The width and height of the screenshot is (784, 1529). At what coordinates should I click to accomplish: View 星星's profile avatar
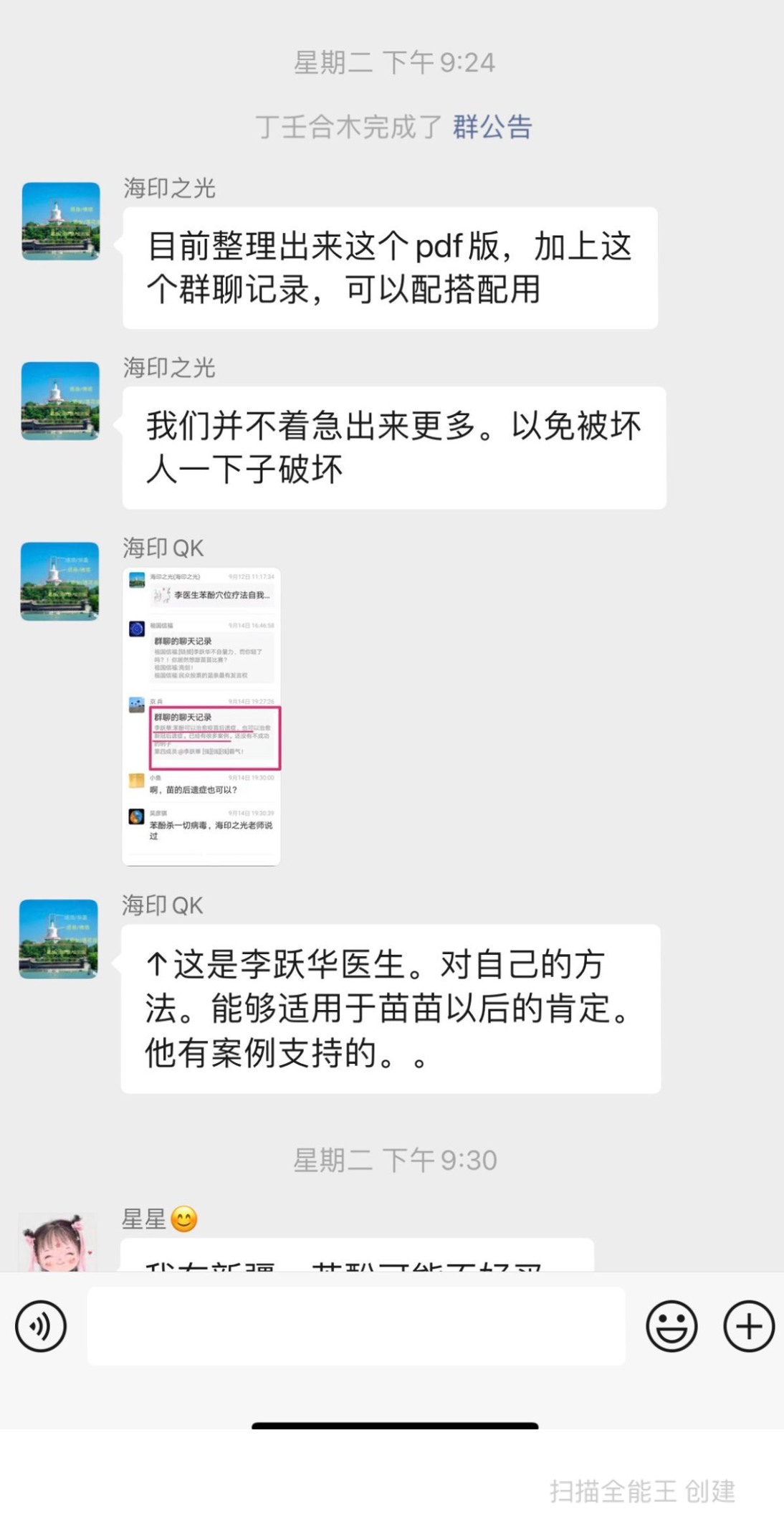pyautogui.click(x=57, y=1244)
